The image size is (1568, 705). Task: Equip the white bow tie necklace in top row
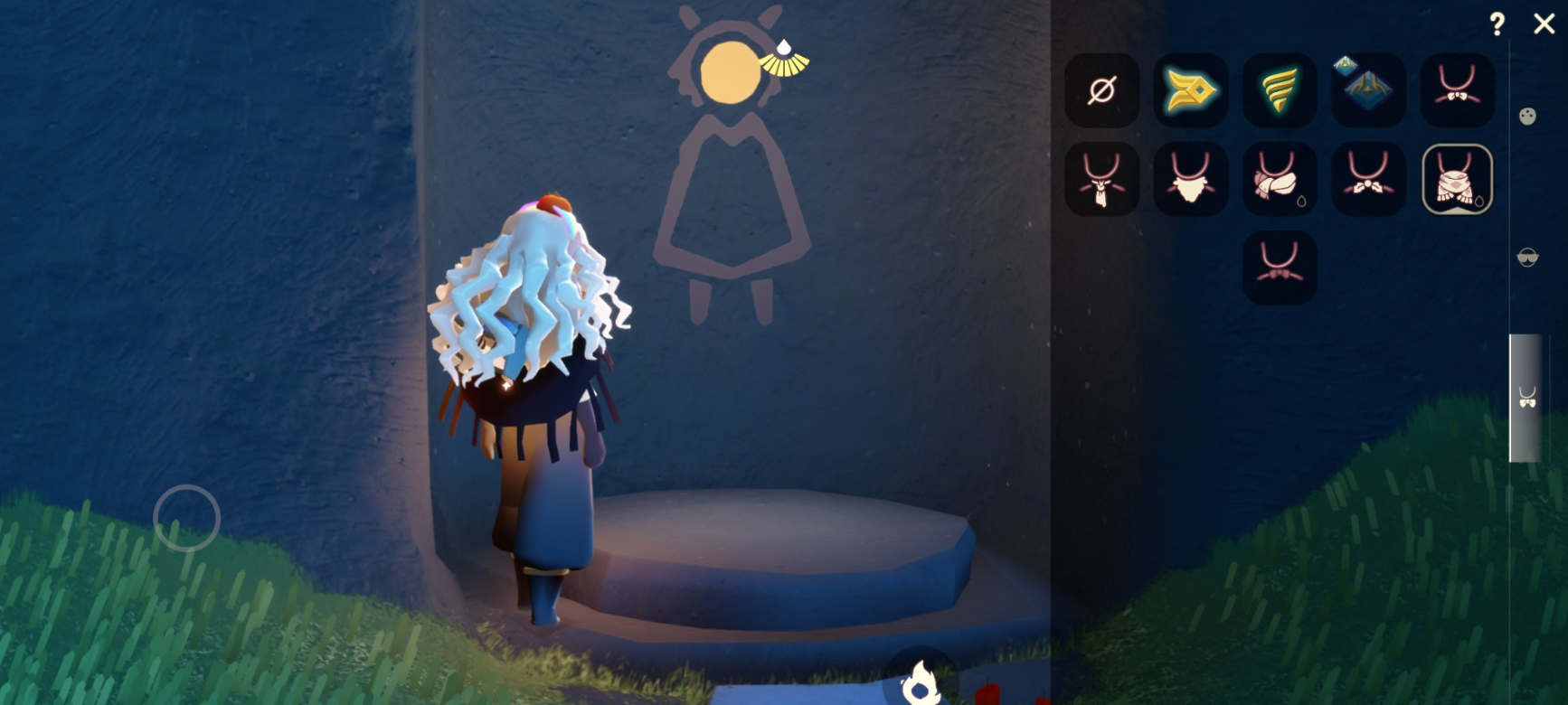(x=1457, y=90)
